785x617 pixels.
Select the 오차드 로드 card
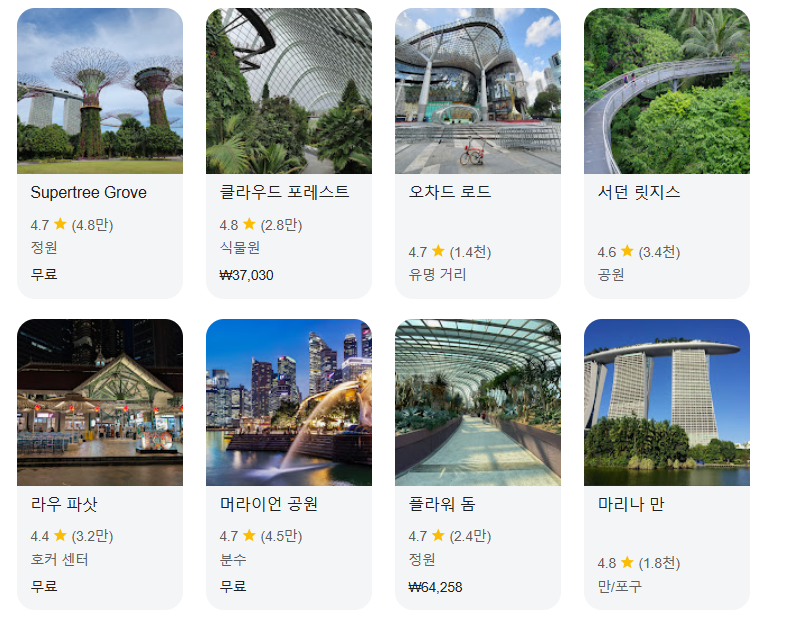click(x=478, y=153)
